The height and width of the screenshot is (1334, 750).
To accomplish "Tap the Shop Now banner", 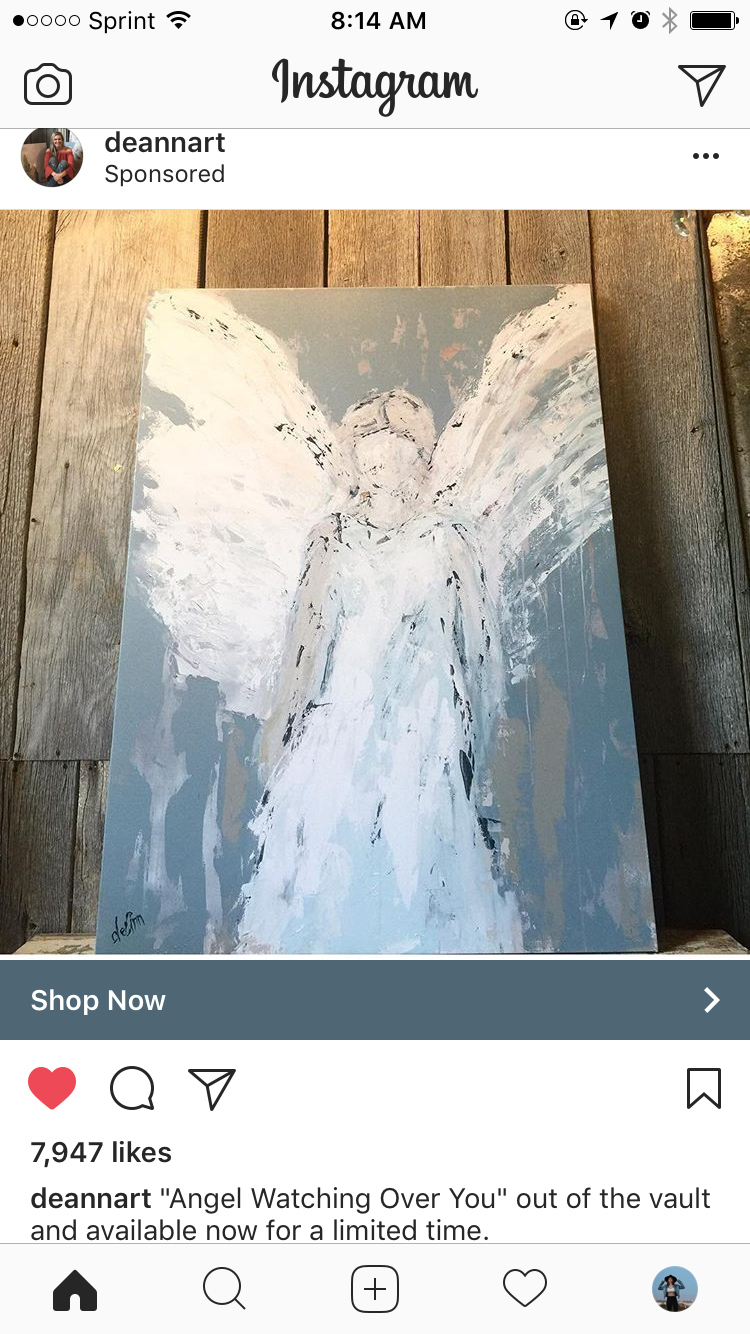I will [x=375, y=1000].
